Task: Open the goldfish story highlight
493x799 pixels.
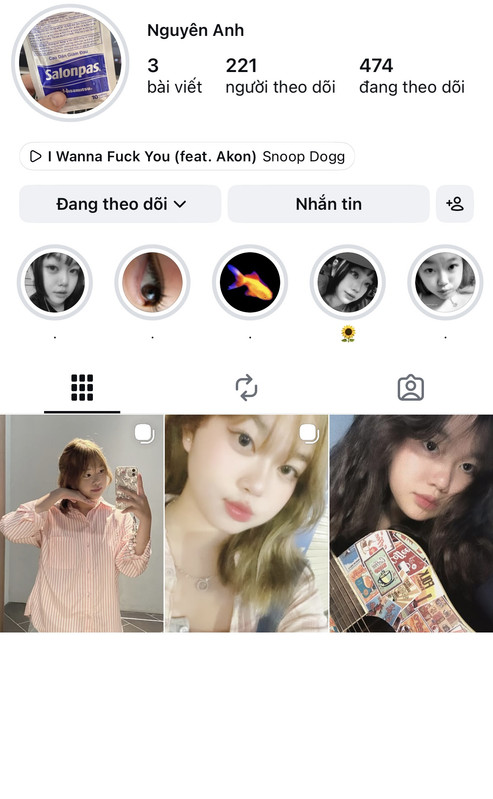Action: coord(250,282)
